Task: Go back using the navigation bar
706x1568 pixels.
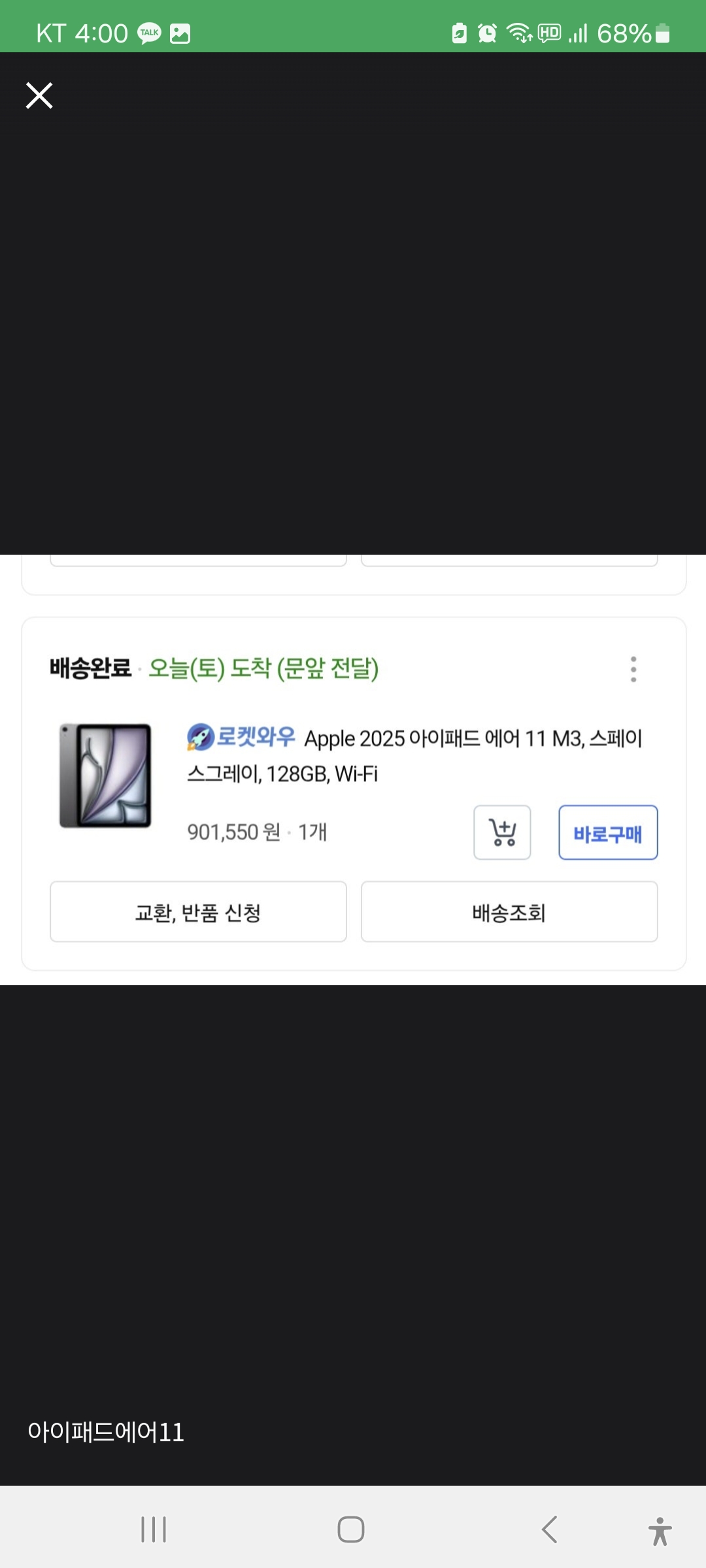Action: tap(550, 1529)
